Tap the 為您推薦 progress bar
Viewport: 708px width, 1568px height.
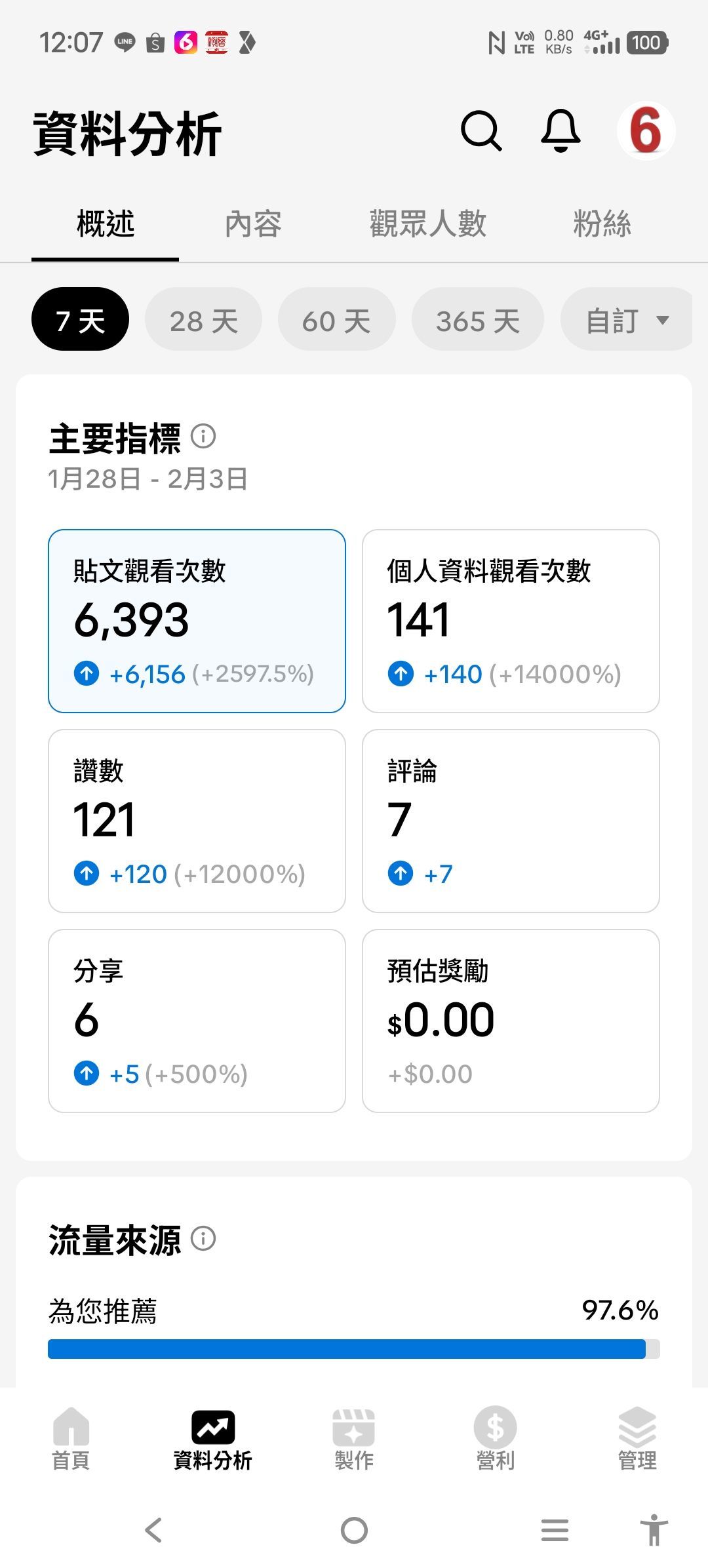pyautogui.click(x=354, y=1348)
